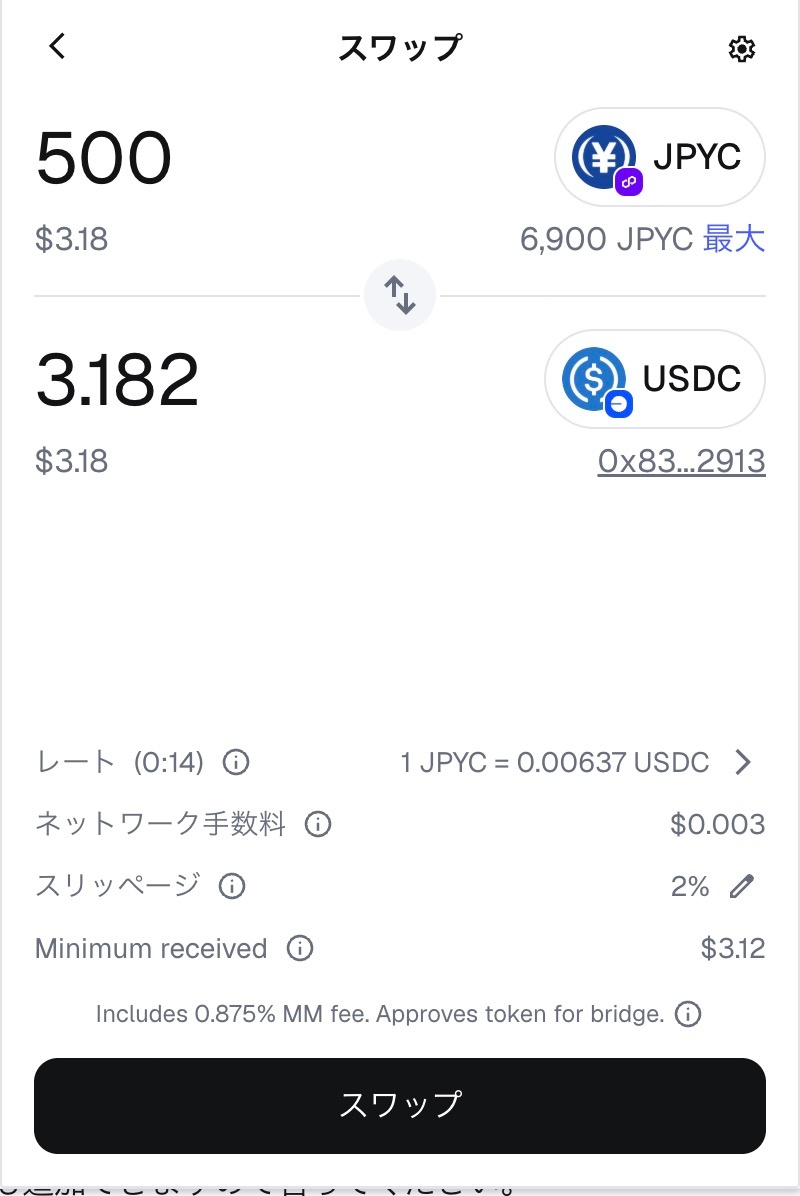Screen dimensions: 800x1196
Task: Open swap settings gear
Action: coord(741,49)
